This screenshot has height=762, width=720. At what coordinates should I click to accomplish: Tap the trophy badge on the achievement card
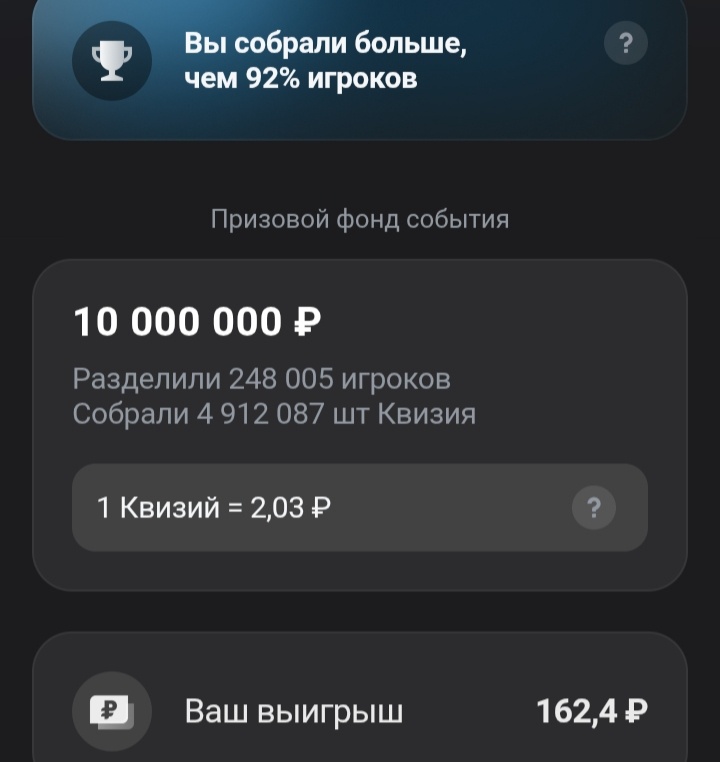tap(113, 60)
